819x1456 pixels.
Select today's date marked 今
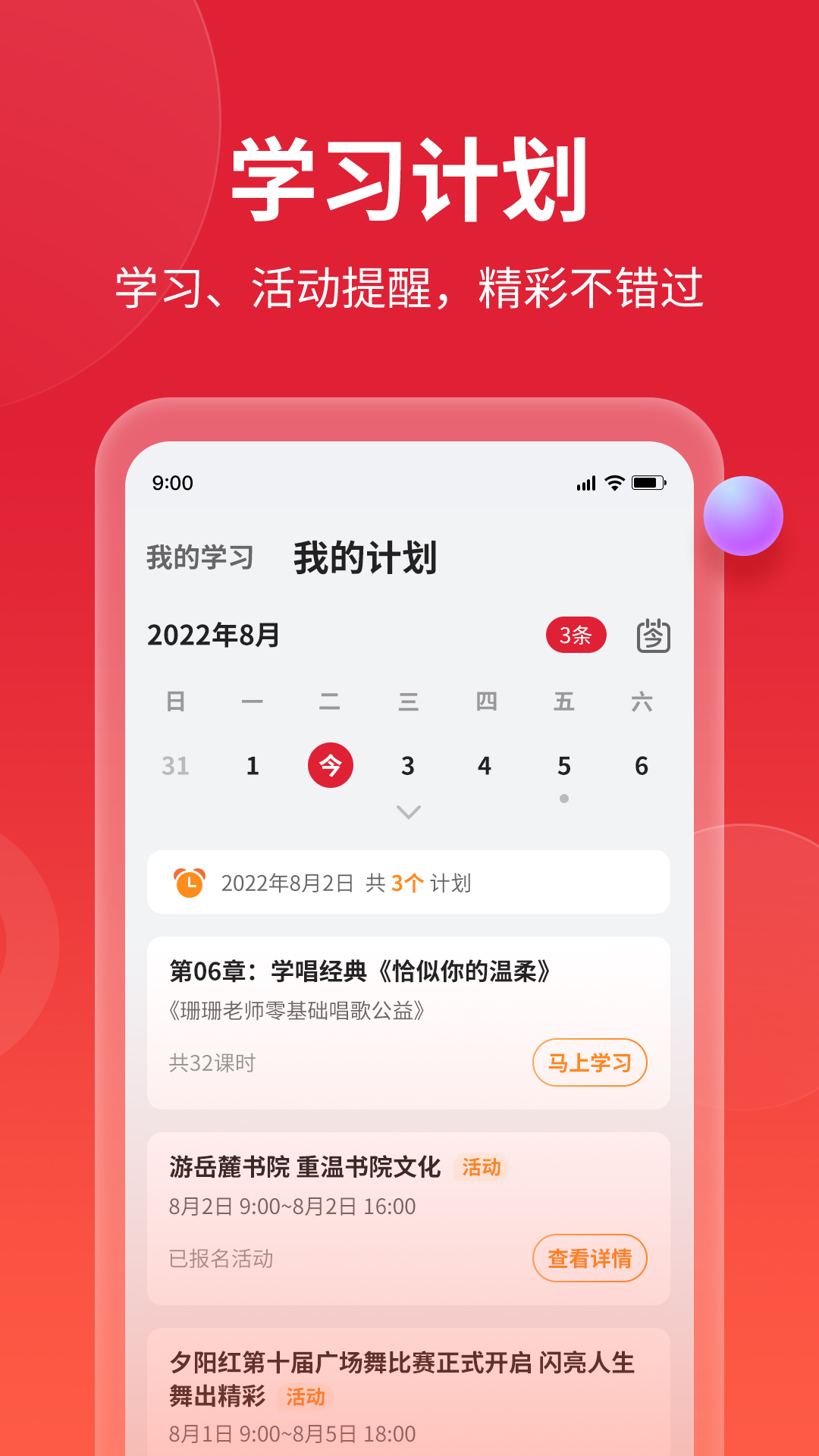(x=331, y=766)
